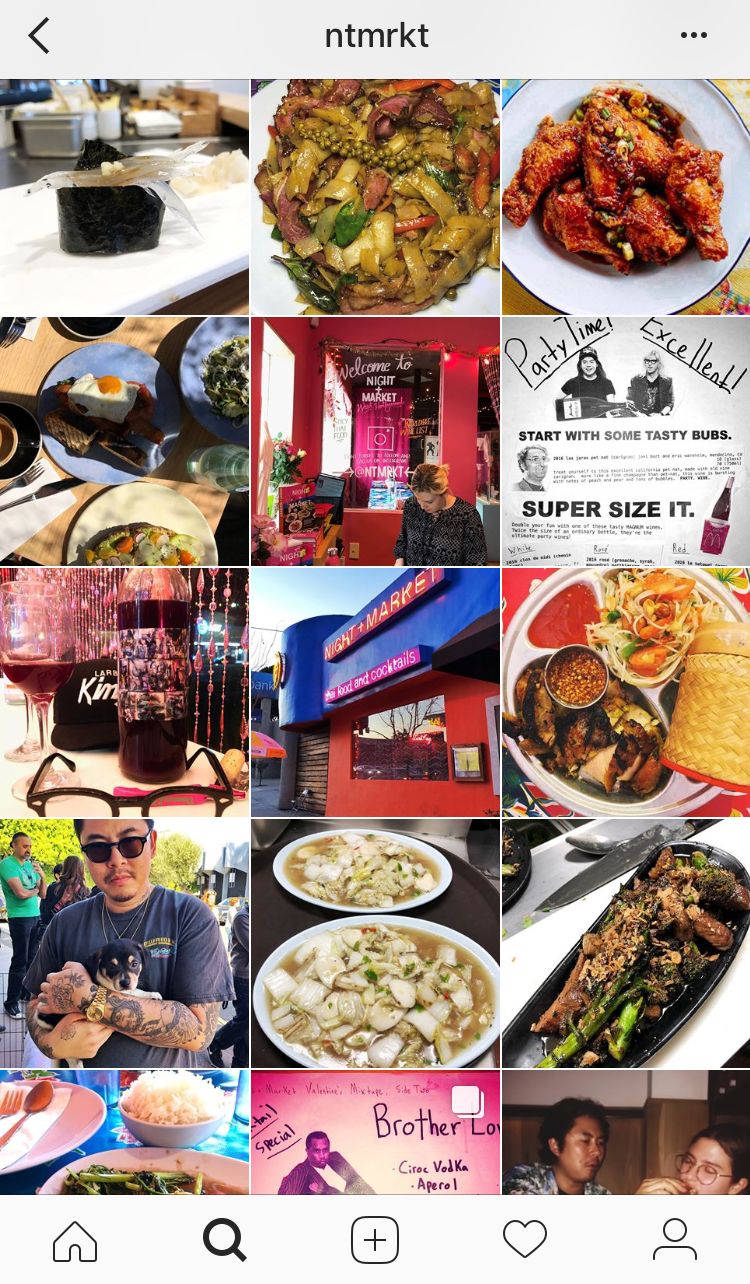Create a new post with the plus button
The width and height of the screenshot is (750, 1284).
[x=375, y=1240]
